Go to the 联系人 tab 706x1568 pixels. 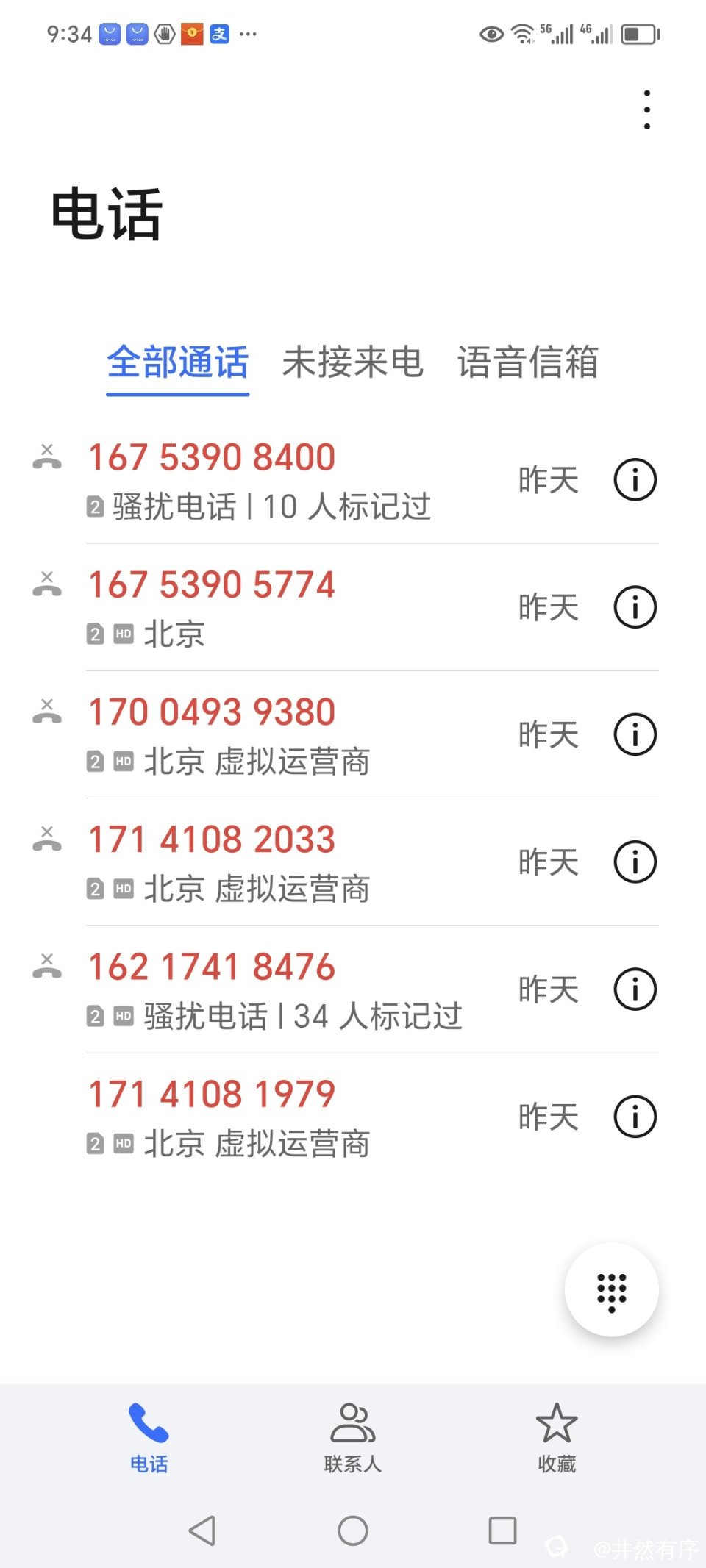point(352,1437)
